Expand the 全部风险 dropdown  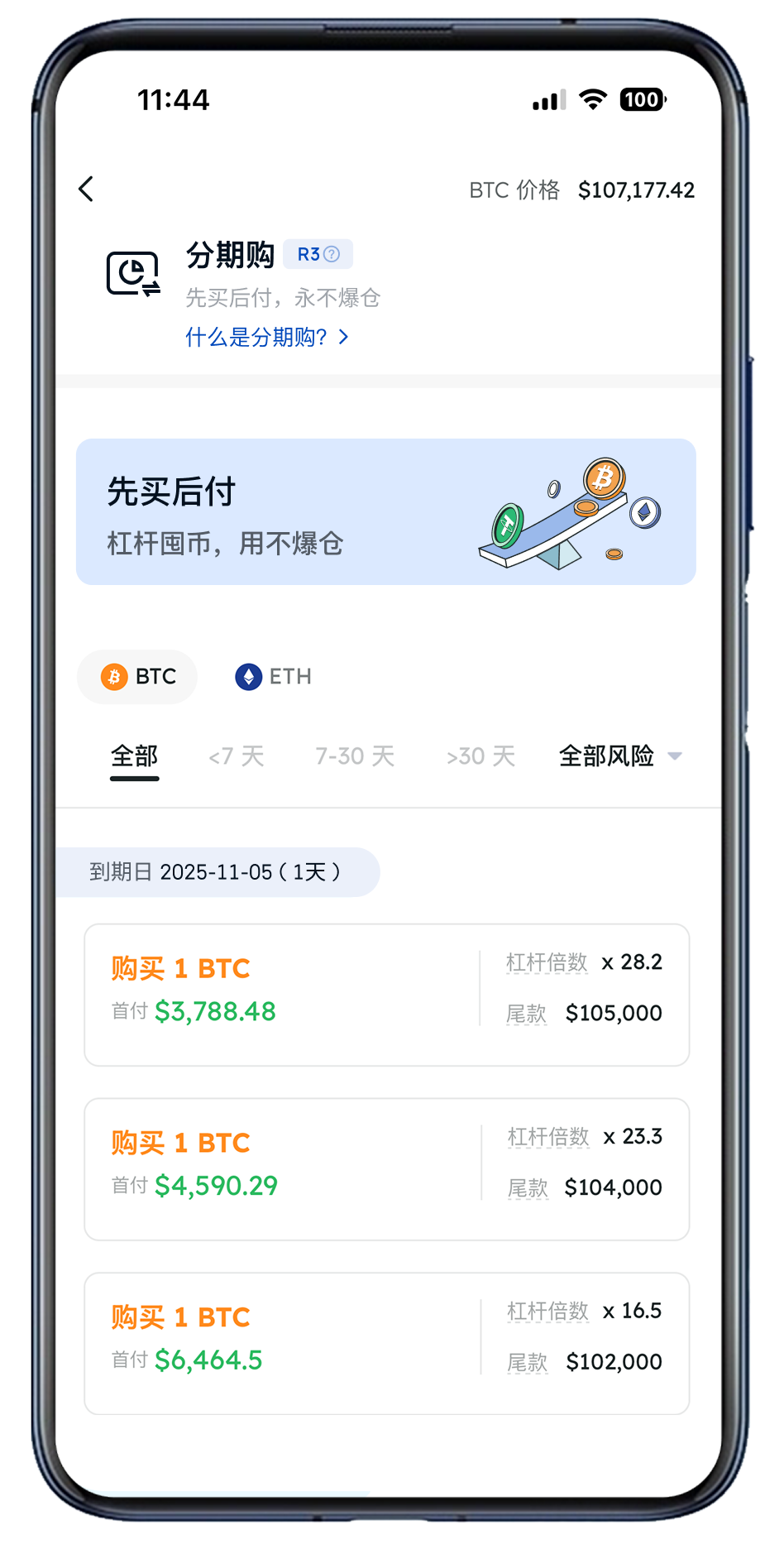619,756
